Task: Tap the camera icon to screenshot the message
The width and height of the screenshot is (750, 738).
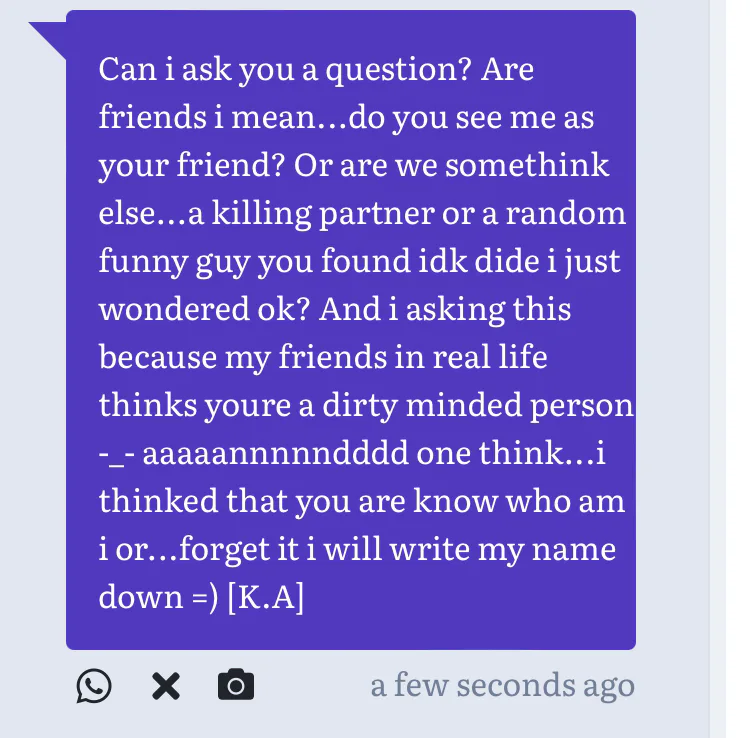Action: click(x=236, y=685)
